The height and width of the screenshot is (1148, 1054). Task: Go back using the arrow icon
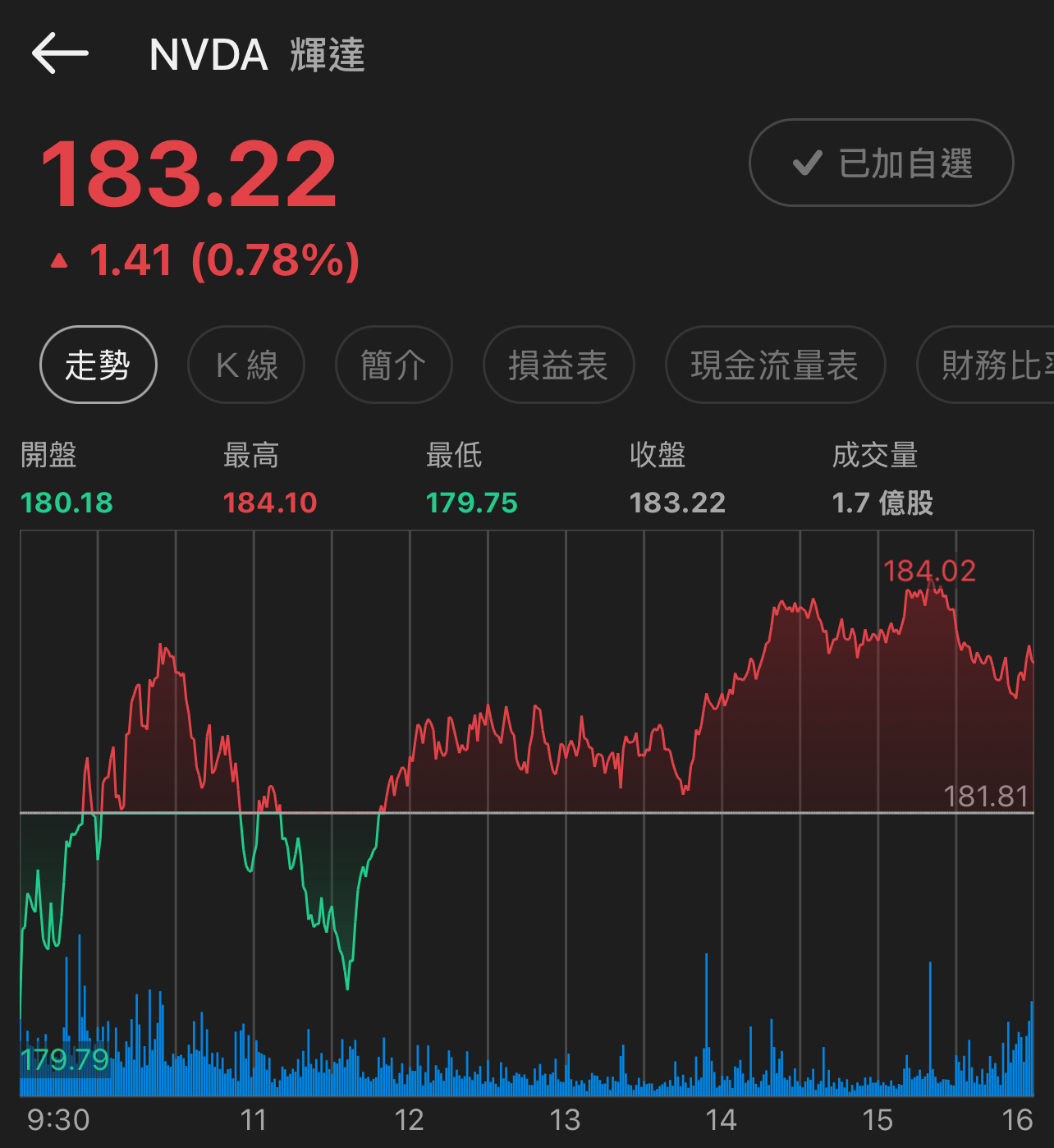click(60, 54)
